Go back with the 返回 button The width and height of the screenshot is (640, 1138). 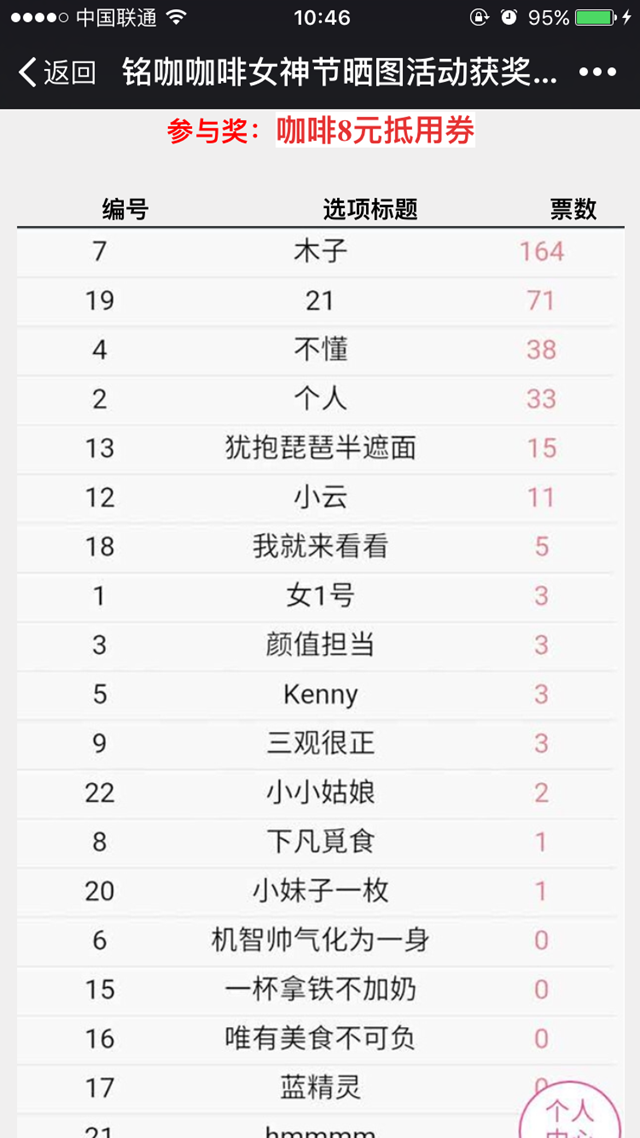[x=57, y=72]
